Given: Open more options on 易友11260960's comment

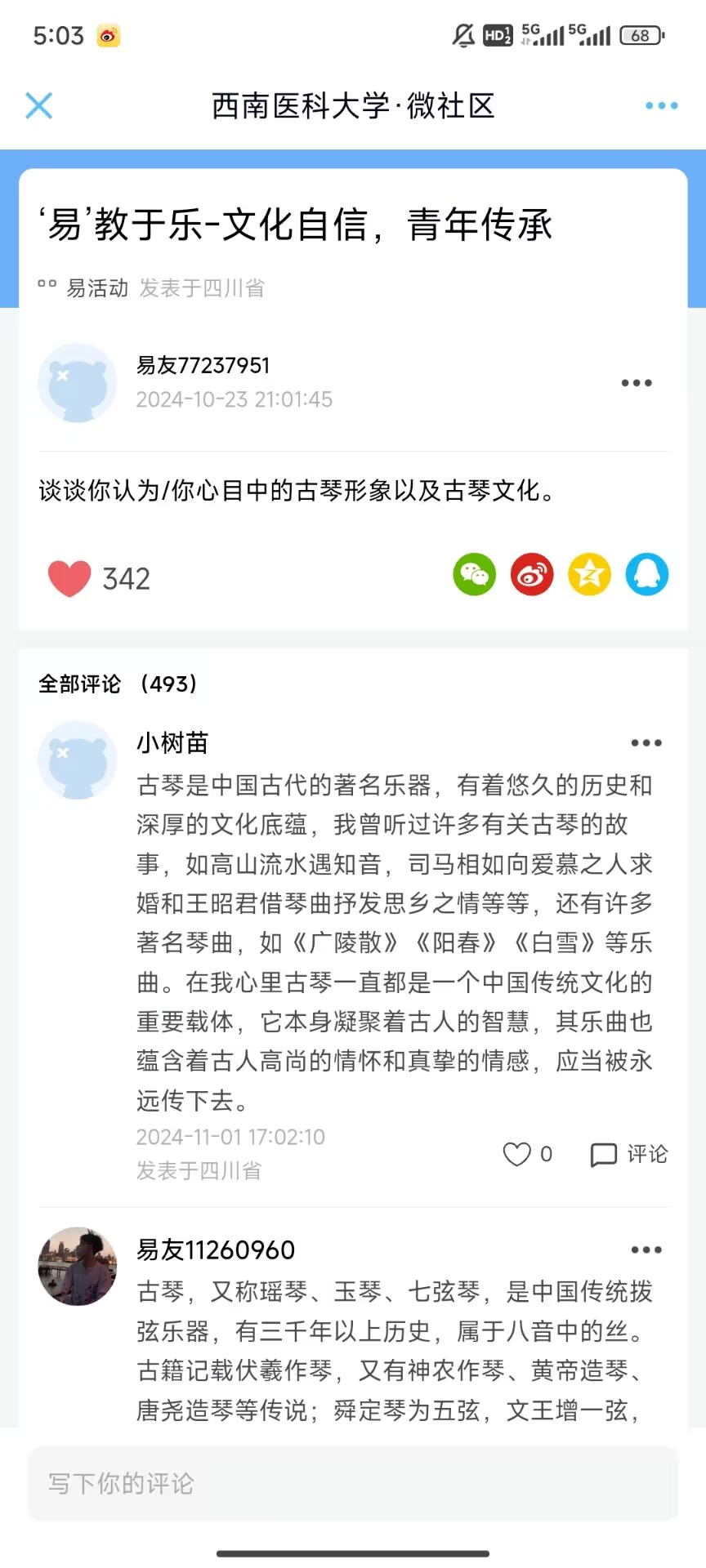Looking at the screenshot, I should tap(646, 1249).
